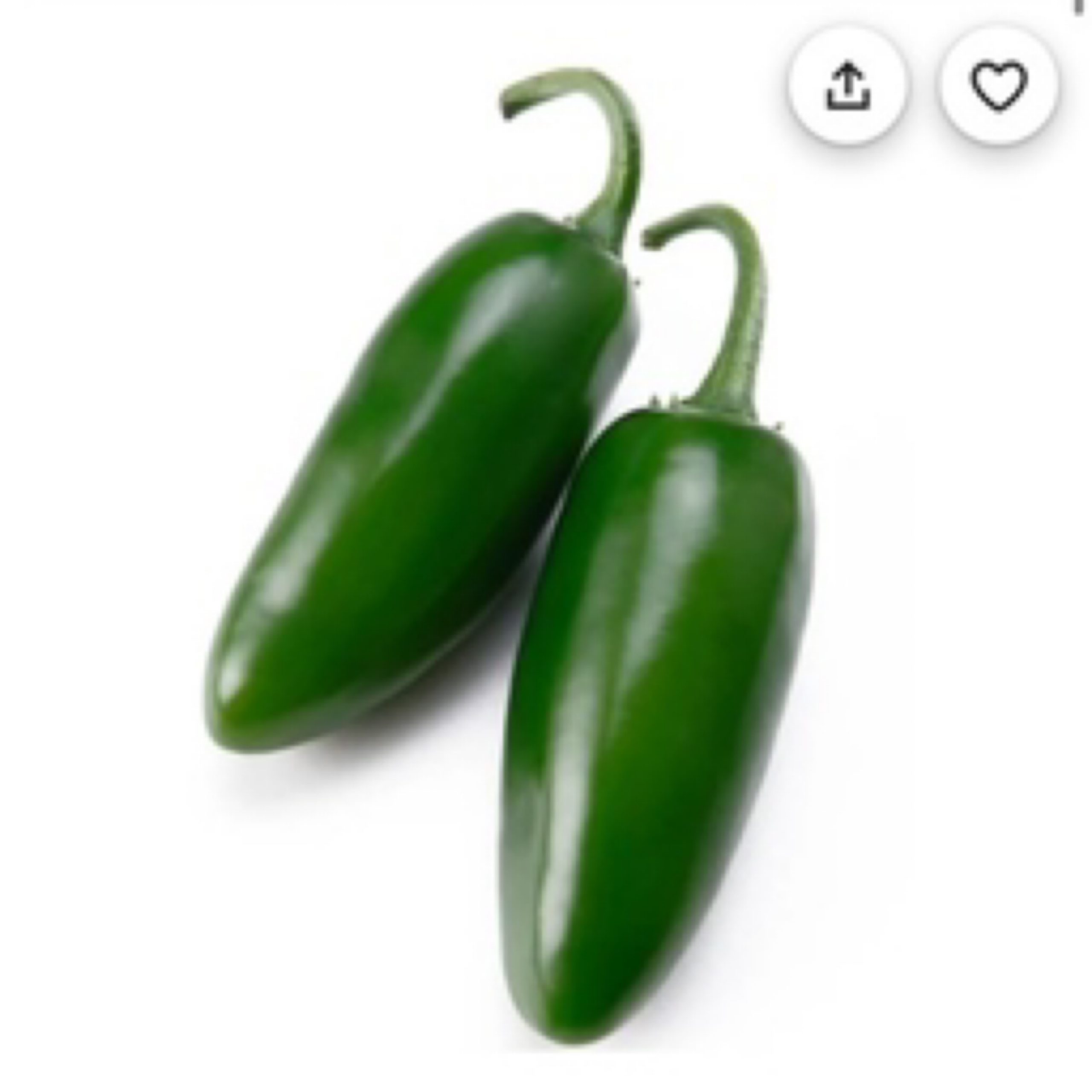
Task: Add the jalapeños to favorites with the heart
Action: [999, 87]
